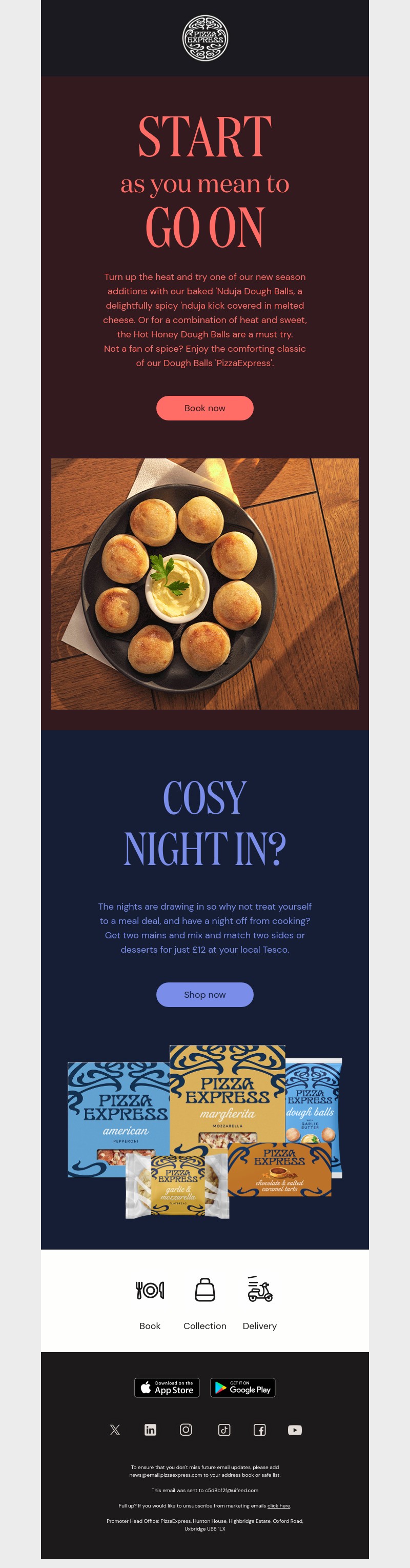410x1568 pixels.
Task: Get the app on Google Play
Action: [x=243, y=1387]
